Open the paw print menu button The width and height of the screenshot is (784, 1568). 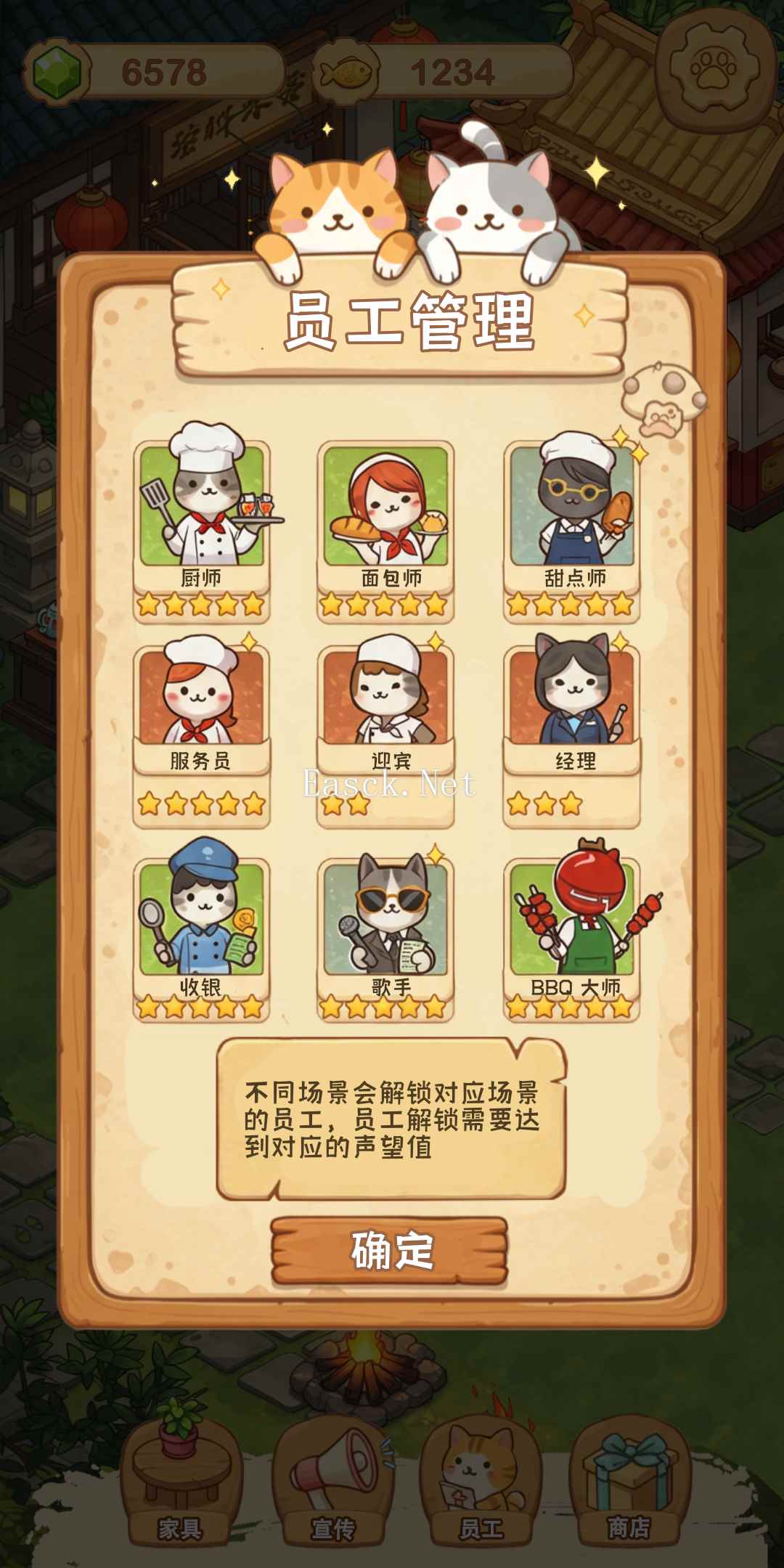click(714, 69)
